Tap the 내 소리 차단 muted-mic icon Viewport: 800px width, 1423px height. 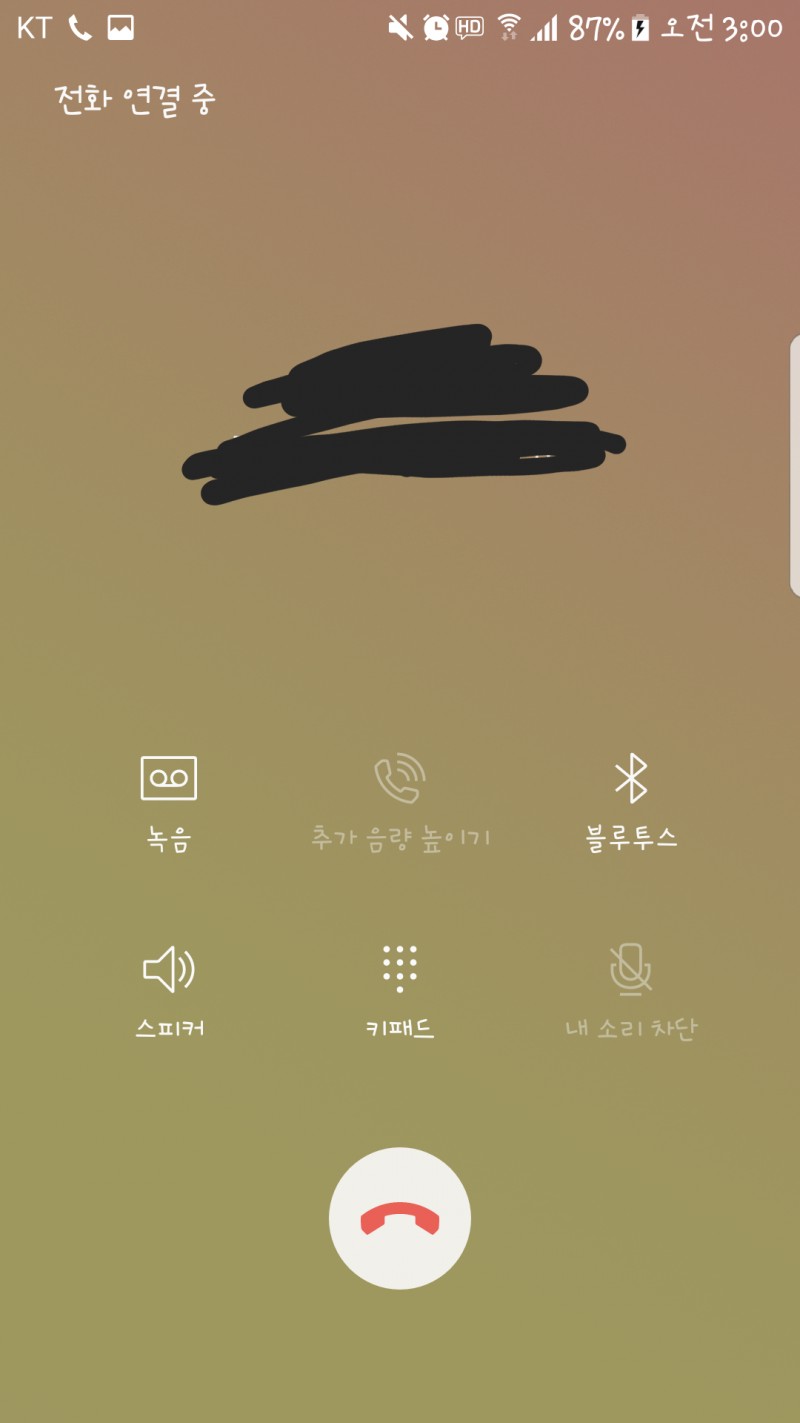click(632, 968)
